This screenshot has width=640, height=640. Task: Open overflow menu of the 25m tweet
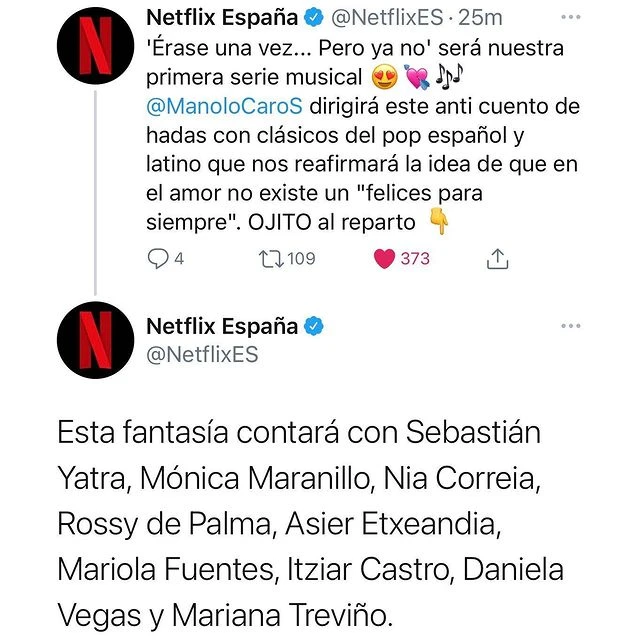pos(570,18)
